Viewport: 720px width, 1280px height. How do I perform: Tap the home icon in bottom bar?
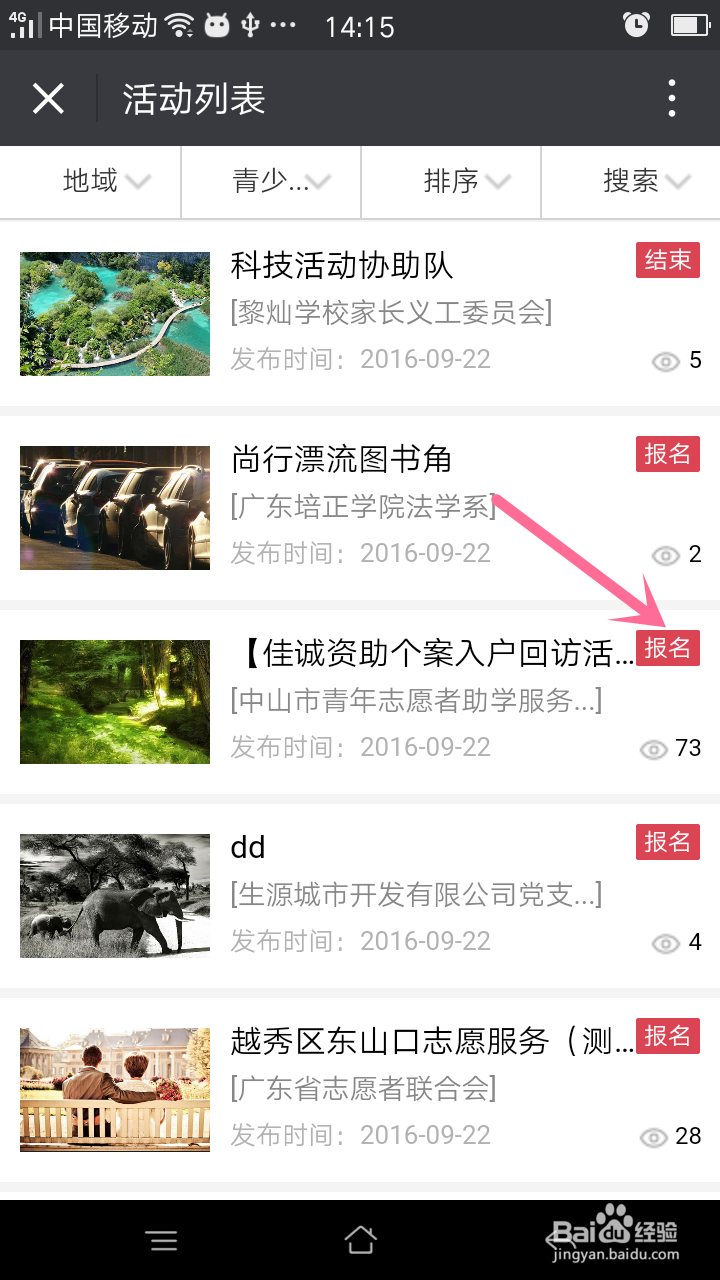(x=360, y=1240)
